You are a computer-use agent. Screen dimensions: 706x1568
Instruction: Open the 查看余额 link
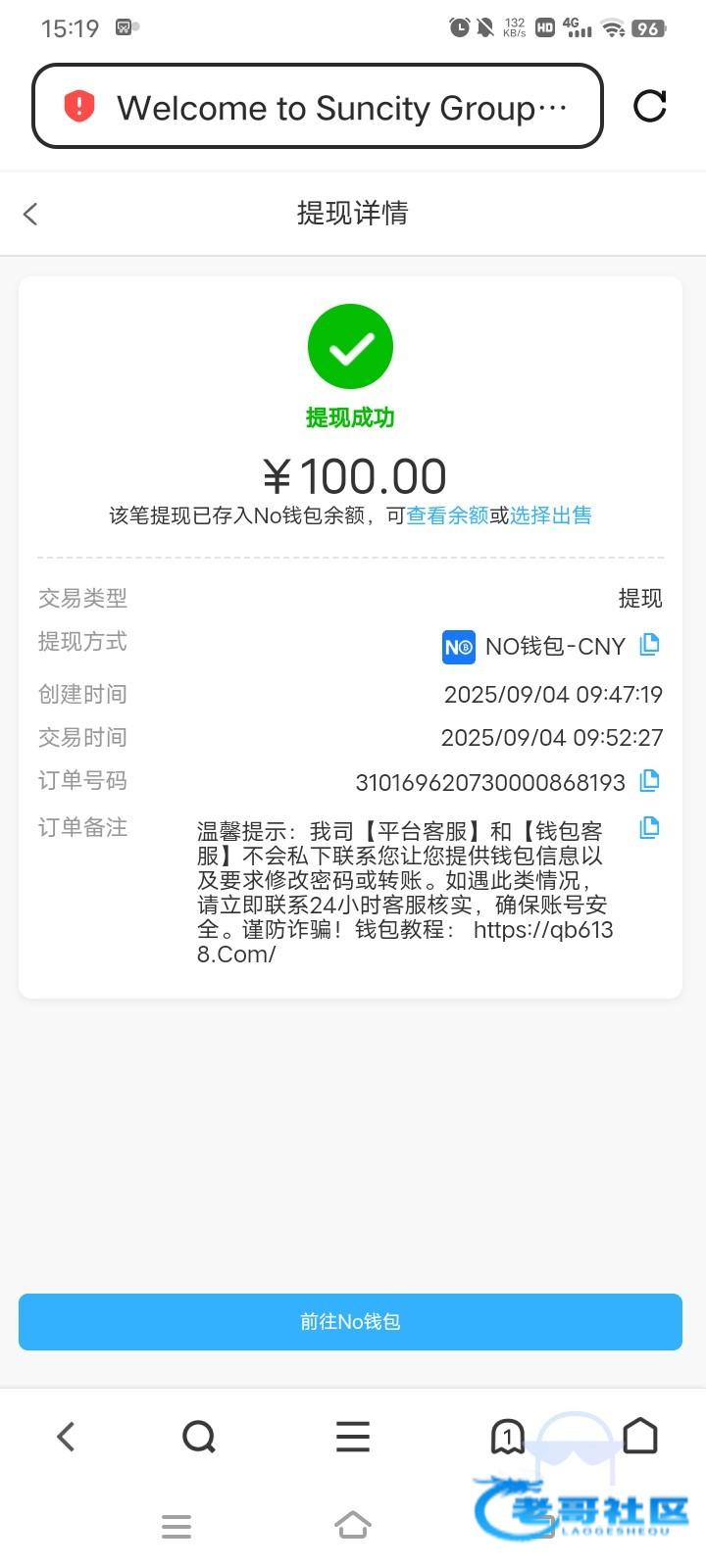(x=447, y=515)
